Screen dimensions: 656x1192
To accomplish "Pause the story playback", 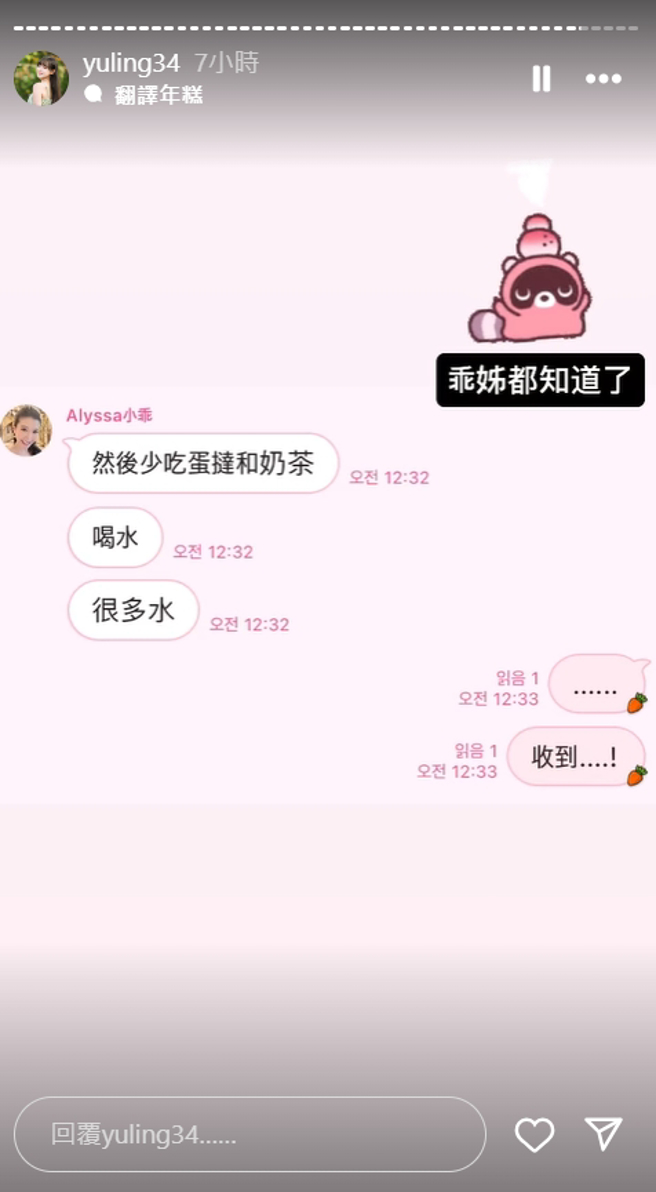I will click(x=541, y=79).
